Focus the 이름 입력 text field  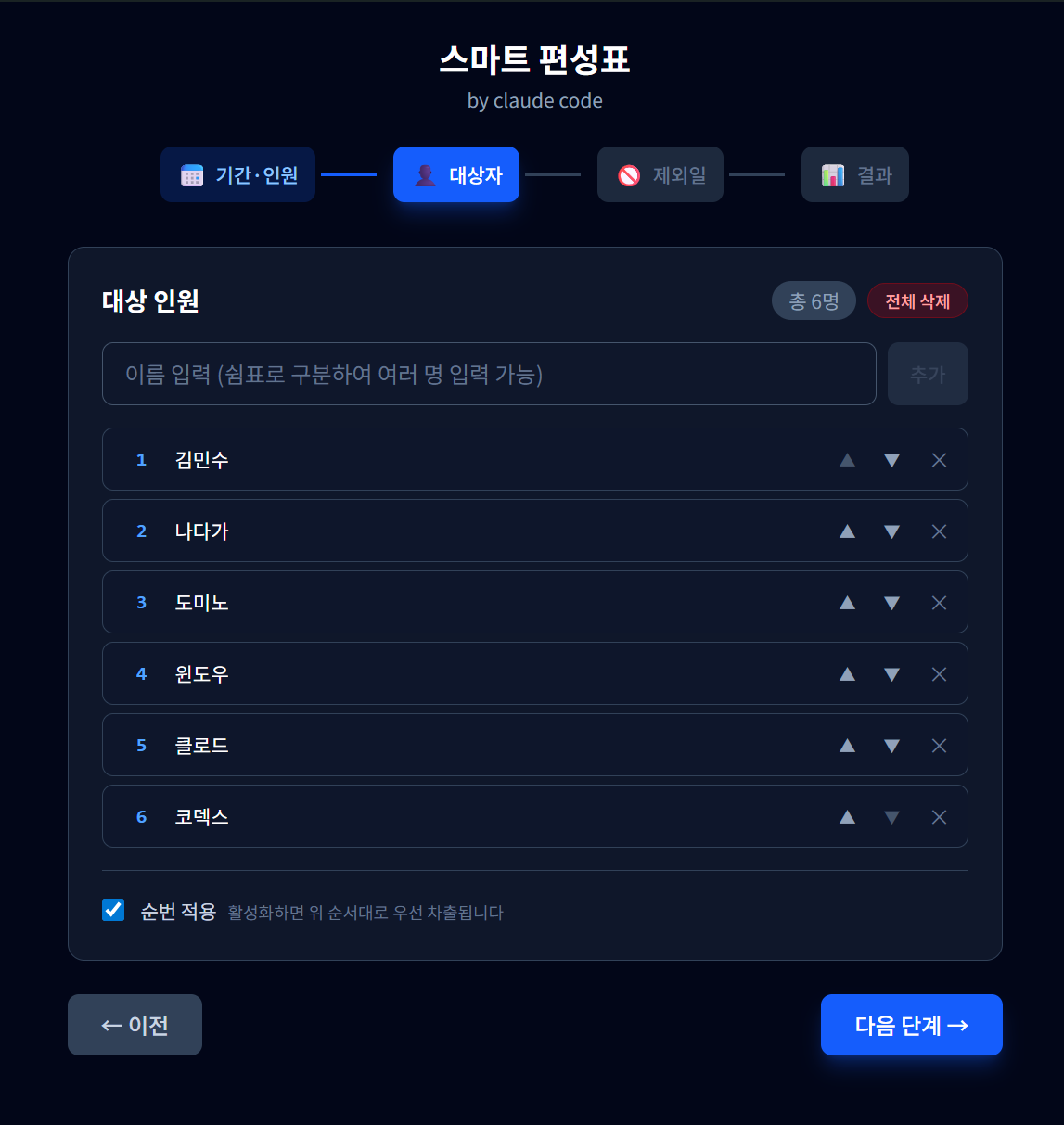tap(489, 374)
